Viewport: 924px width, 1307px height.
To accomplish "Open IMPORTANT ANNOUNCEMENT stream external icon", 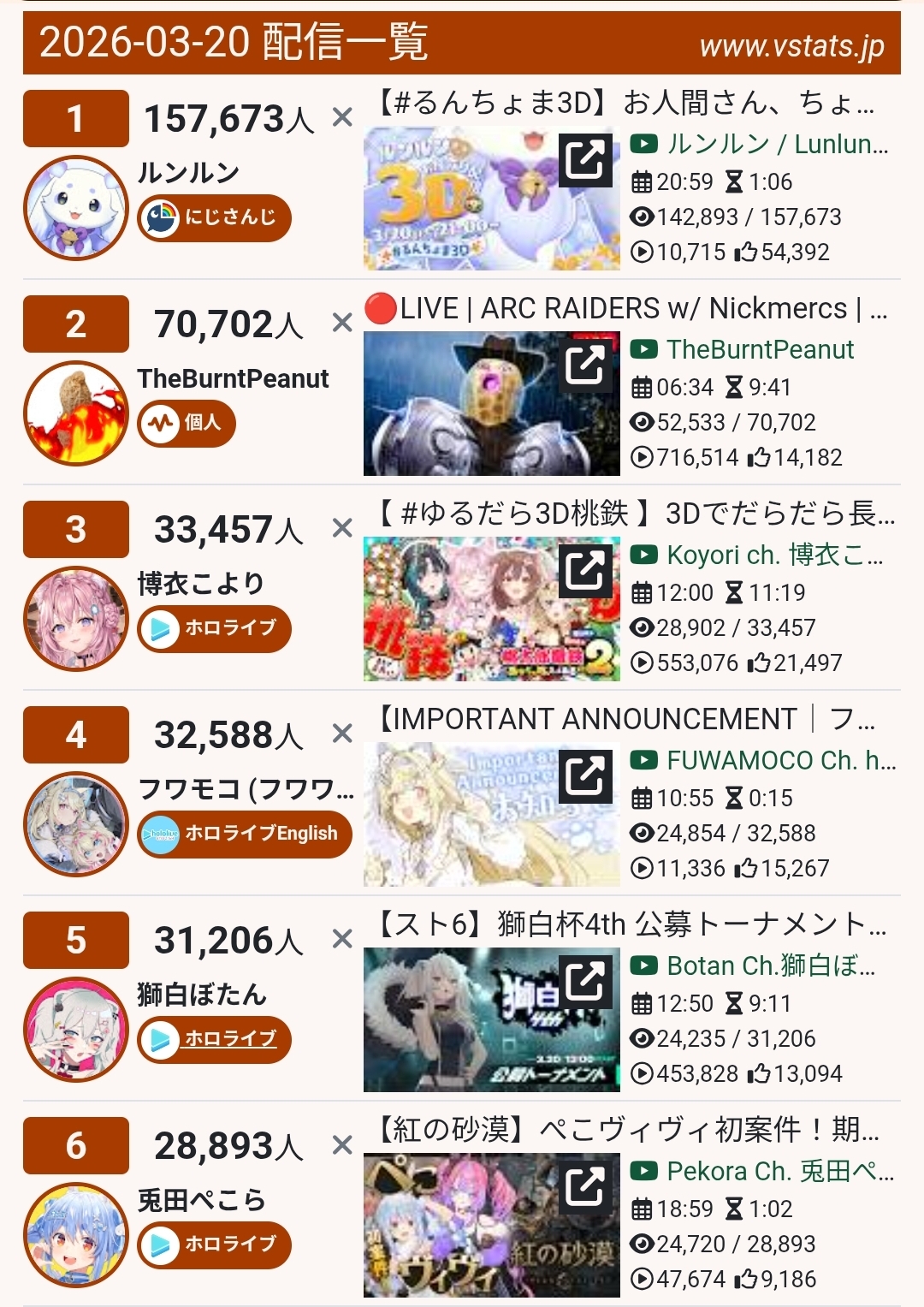I will pos(586,775).
